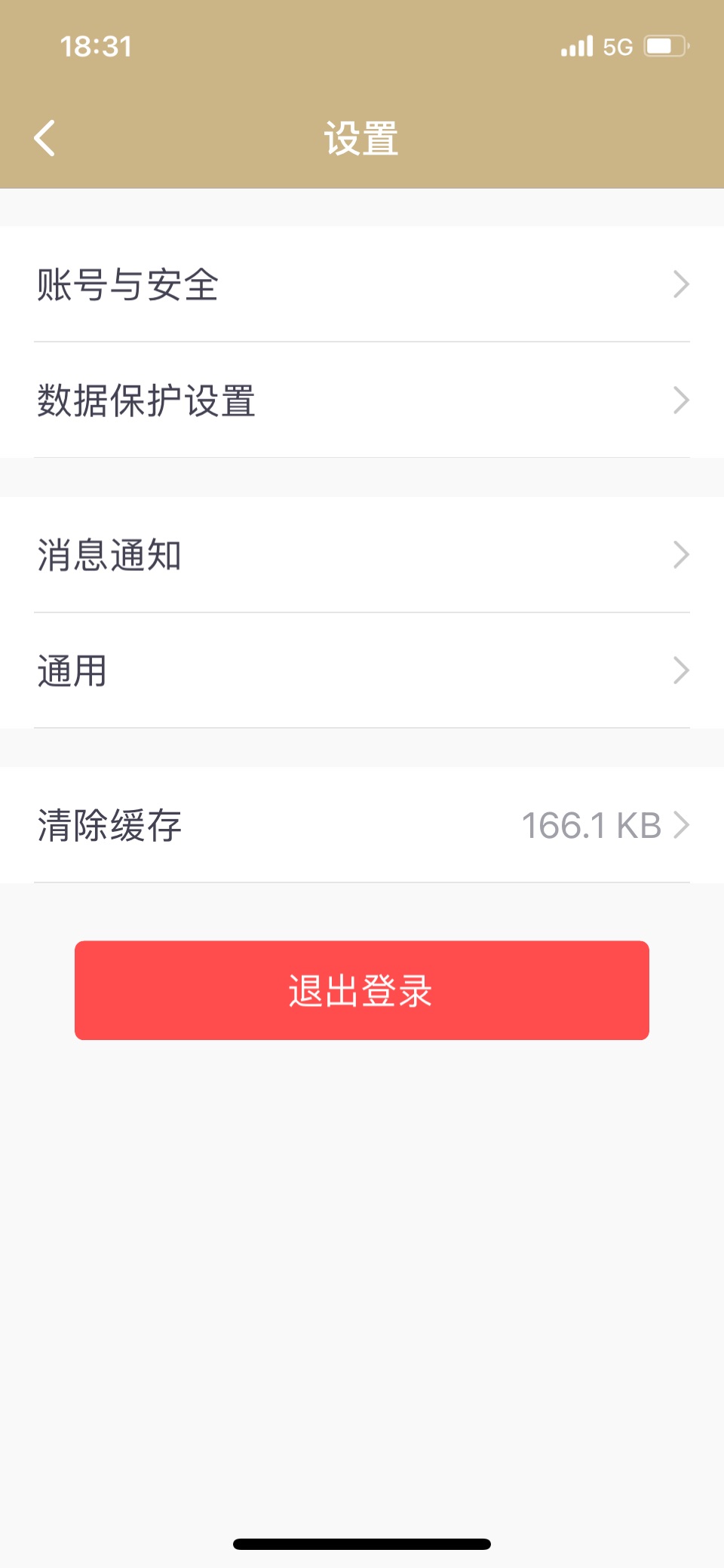Open 数据保护设置 row

pos(362,400)
